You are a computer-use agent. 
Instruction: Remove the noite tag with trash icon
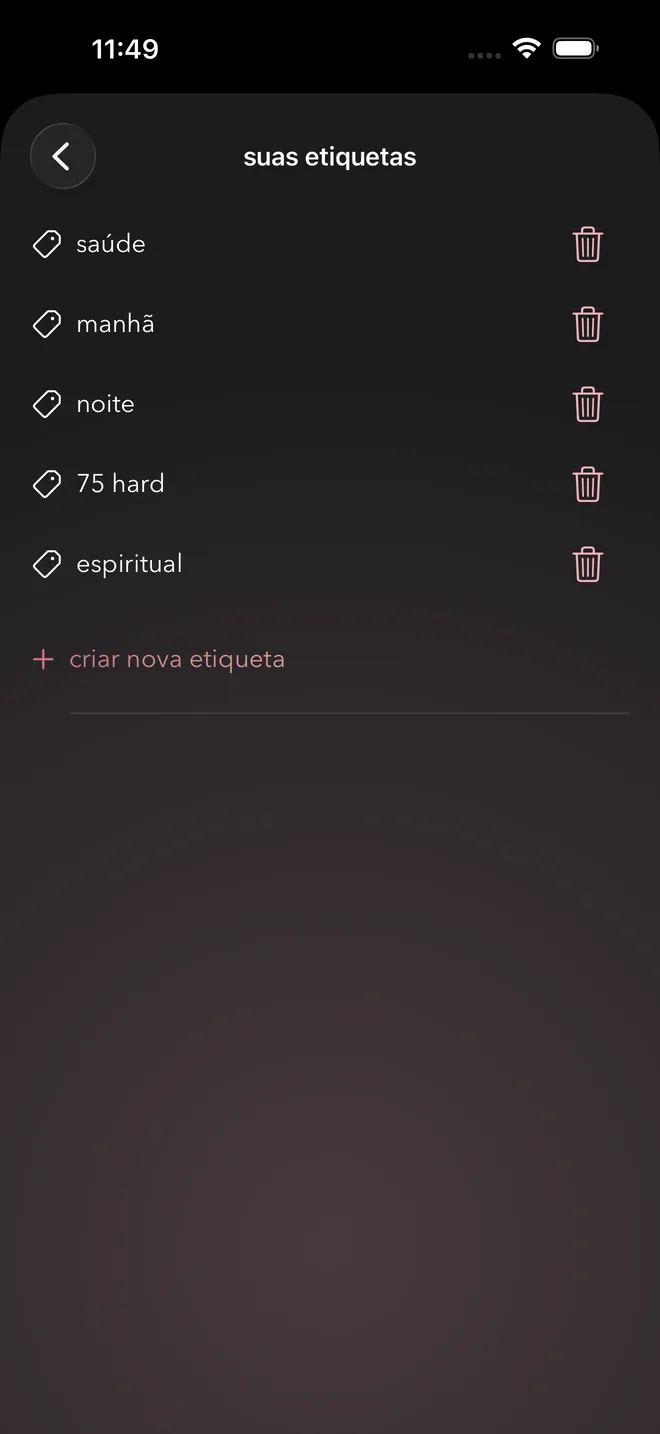pos(588,404)
